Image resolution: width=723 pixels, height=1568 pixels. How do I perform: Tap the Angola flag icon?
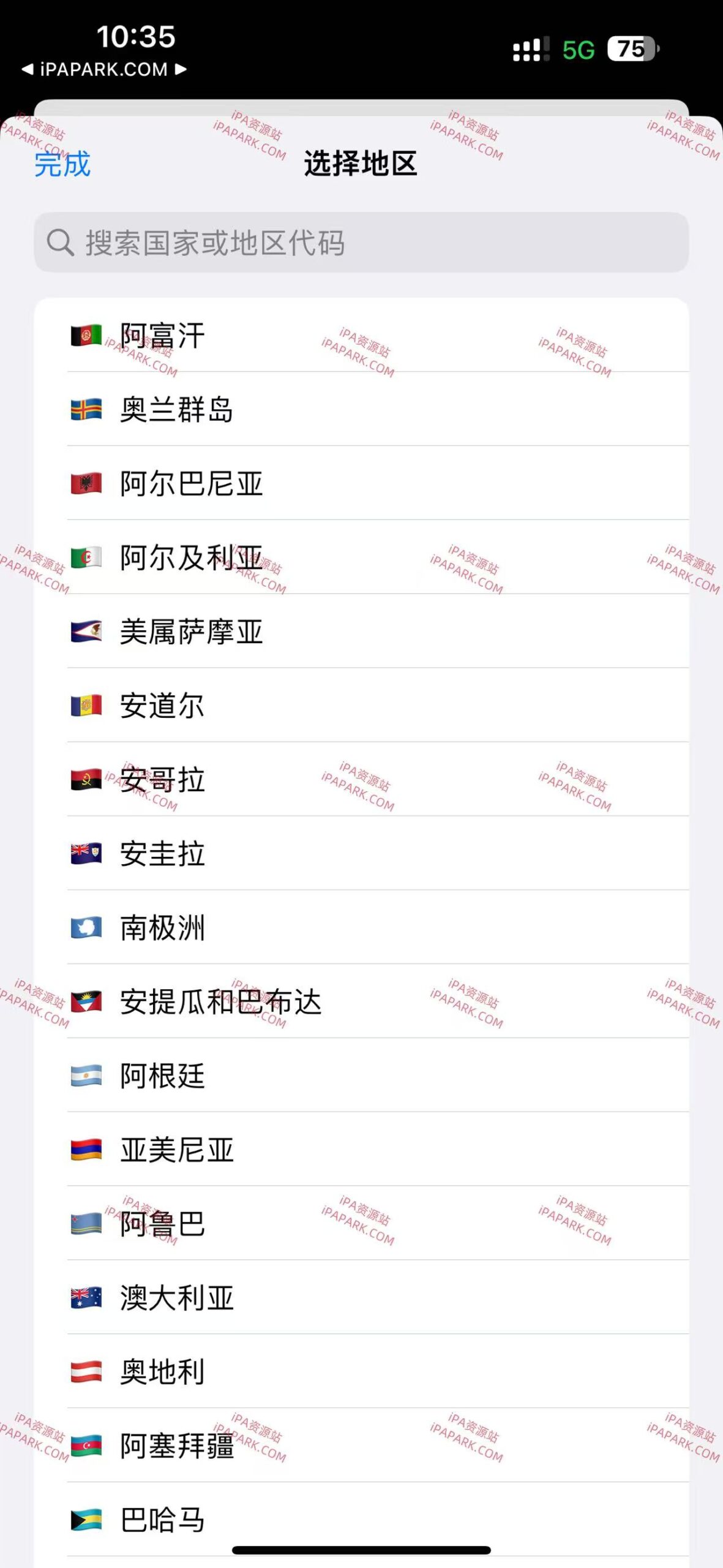86,778
